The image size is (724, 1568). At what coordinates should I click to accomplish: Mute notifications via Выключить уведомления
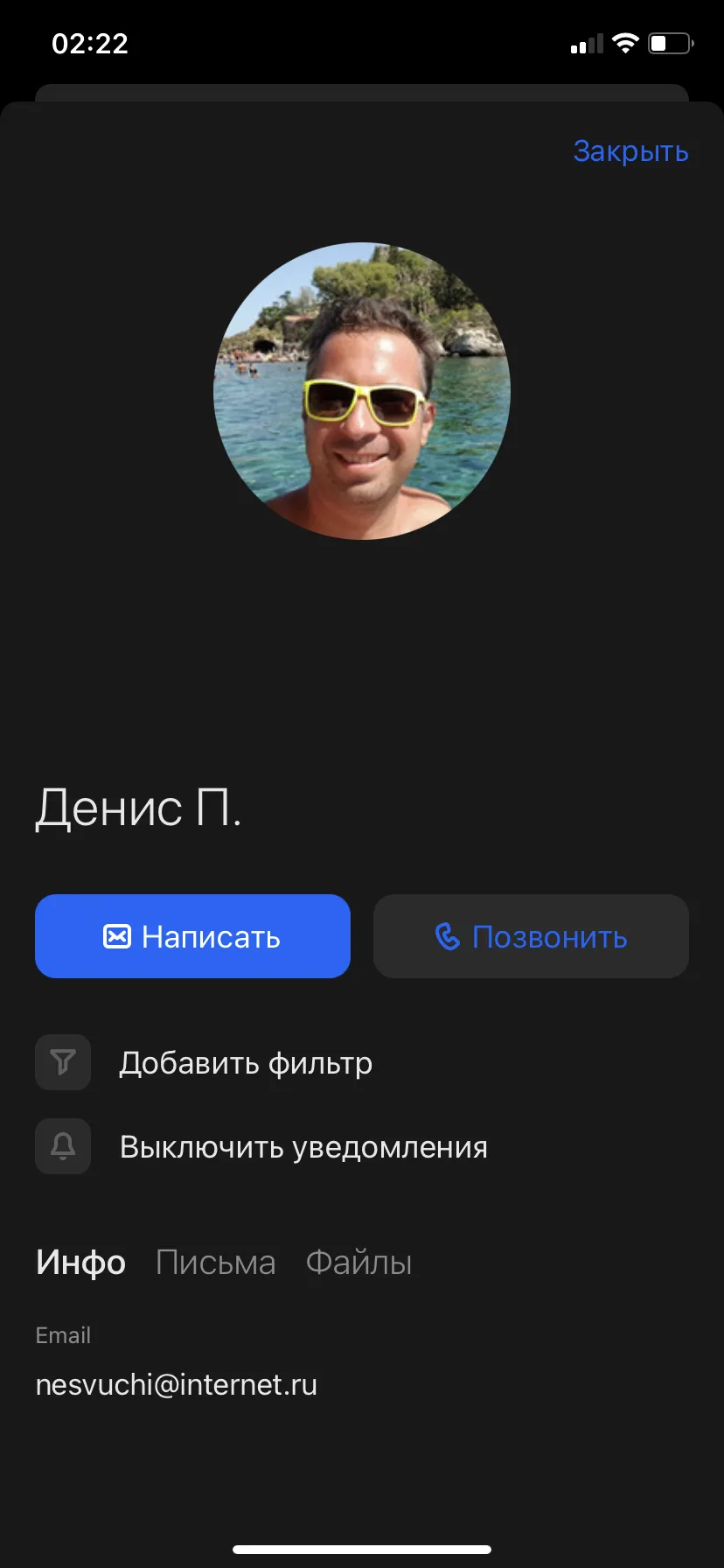tap(261, 1146)
